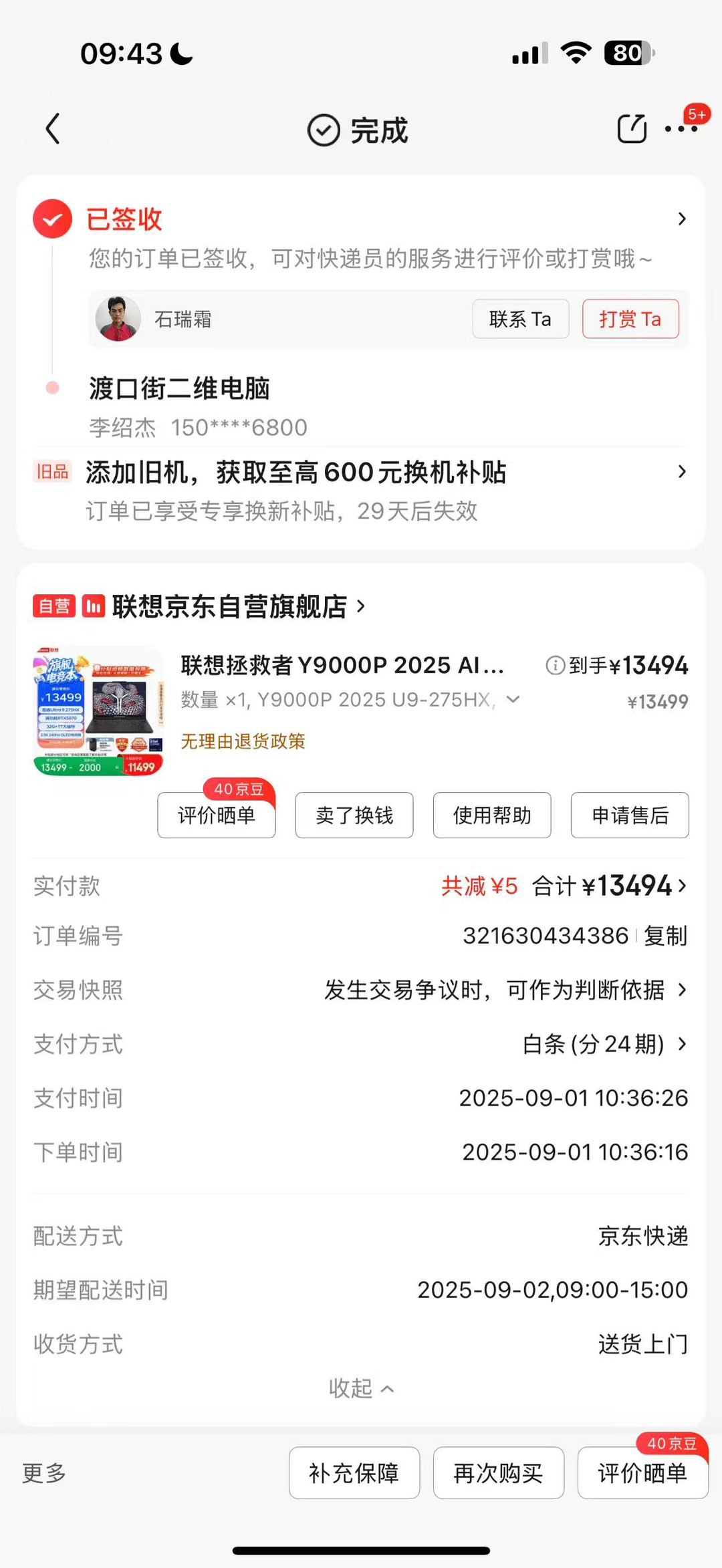The height and width of the screenshot is (1568, 722).
Task: Open the Lenovo Y9000P product thumbnail
Action: (x=98, y=710)
